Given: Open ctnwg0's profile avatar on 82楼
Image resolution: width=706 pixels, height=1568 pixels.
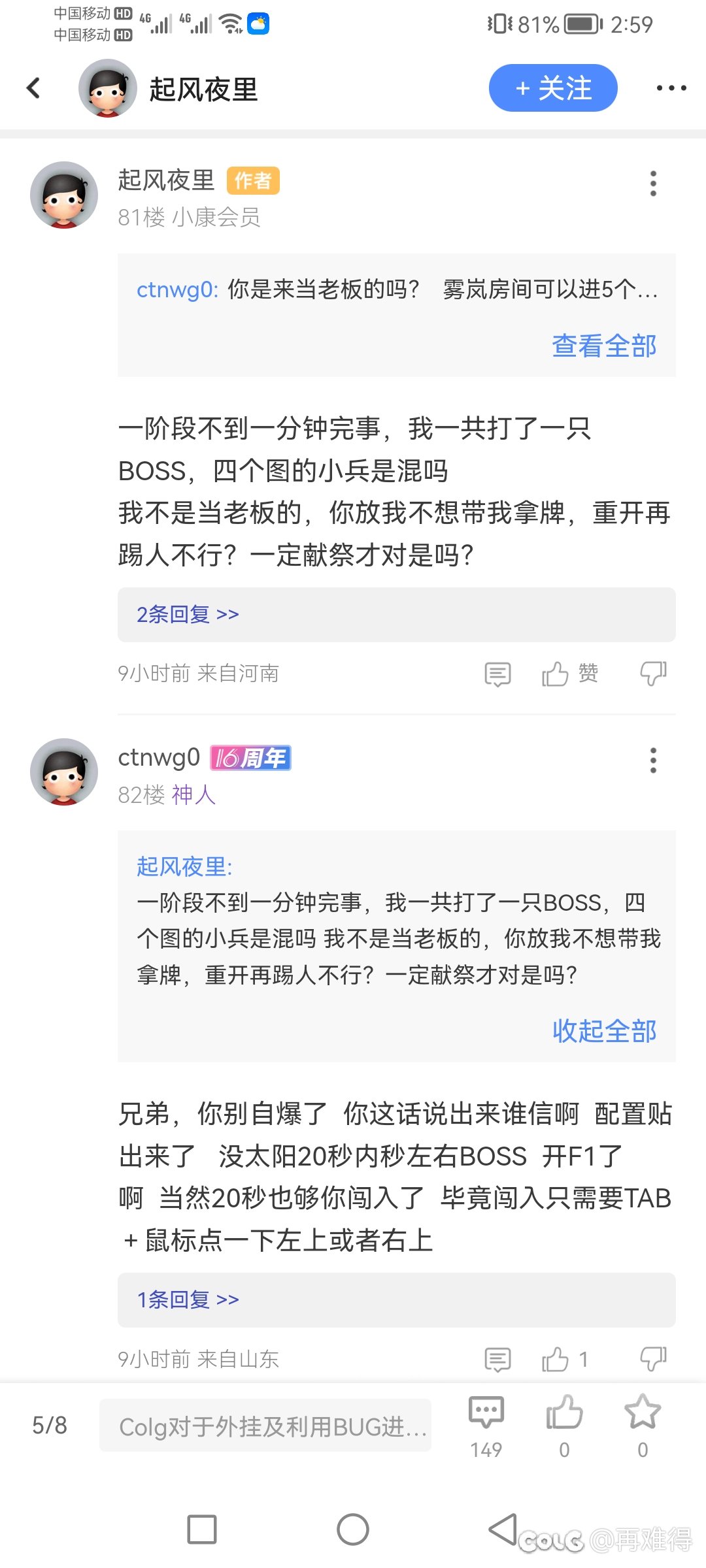Looking at the screenshot, I should [64, 772].
